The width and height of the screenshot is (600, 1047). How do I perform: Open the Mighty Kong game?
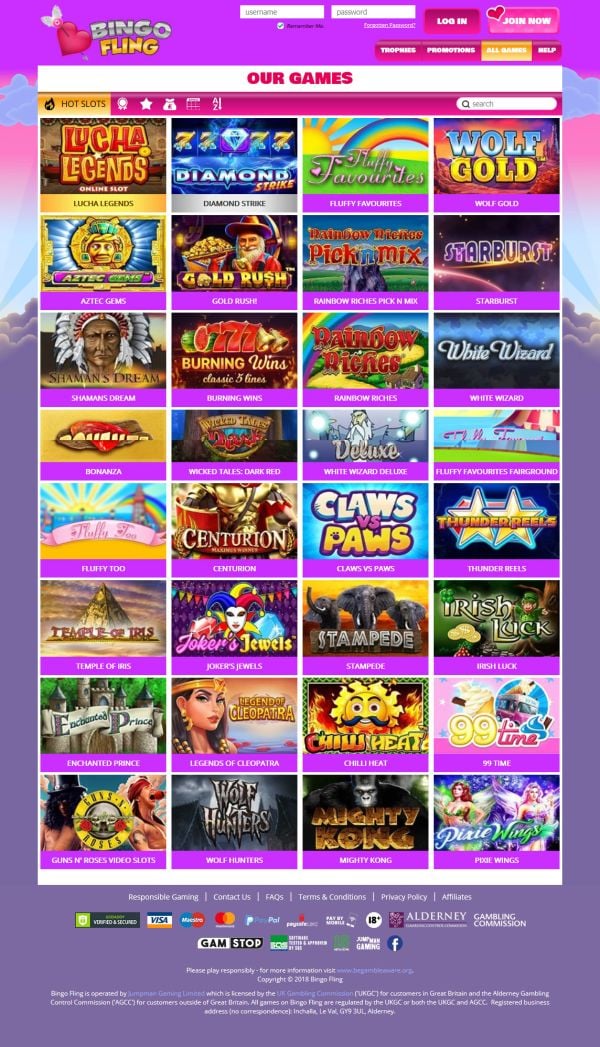(365, 820)
